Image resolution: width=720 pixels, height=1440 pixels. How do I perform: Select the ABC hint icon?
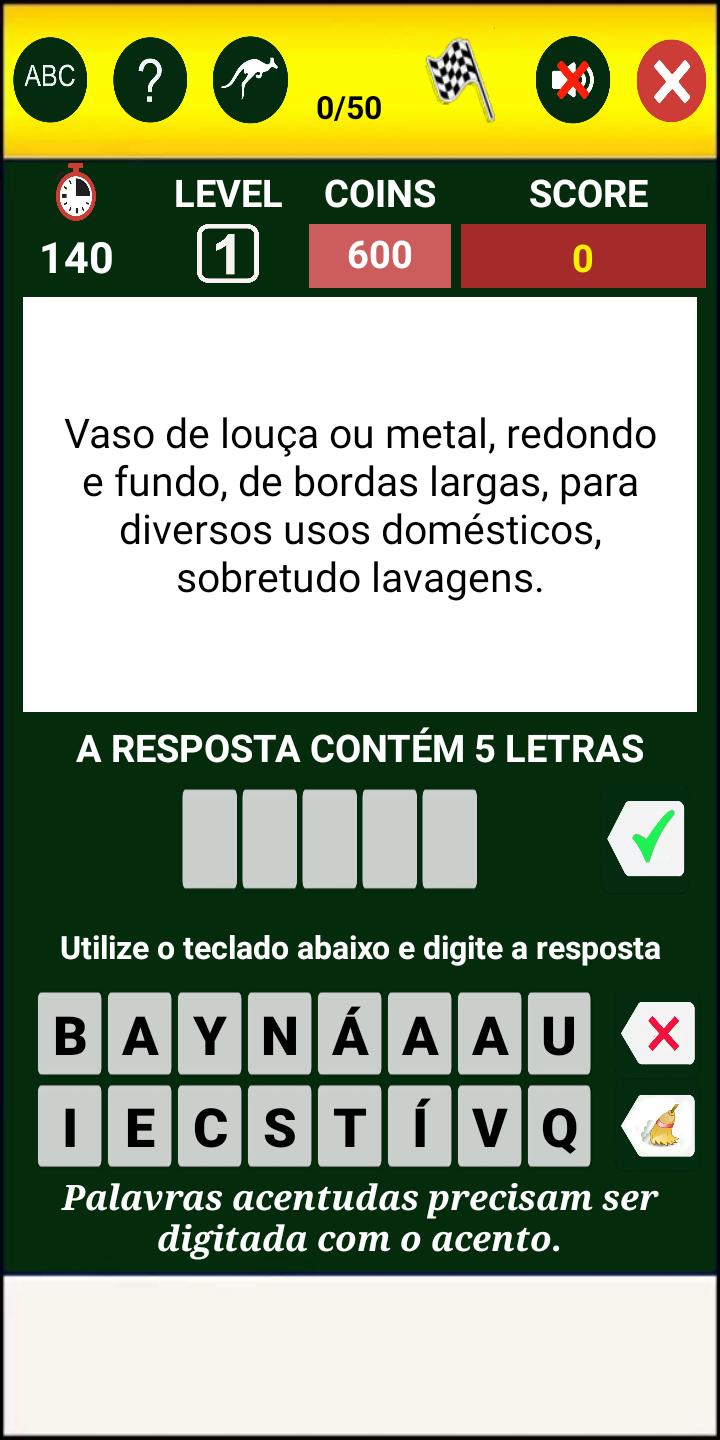[50, 78]
